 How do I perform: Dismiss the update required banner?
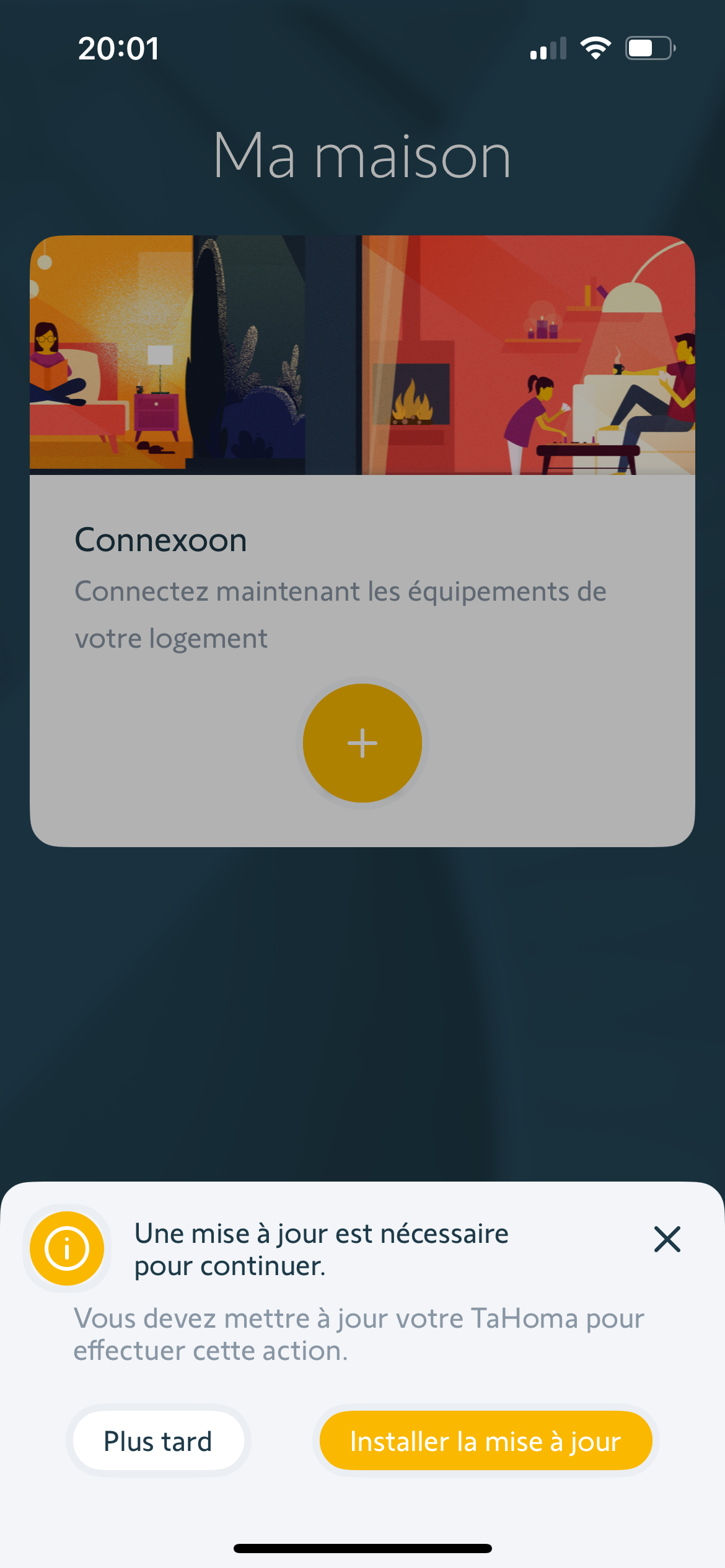667,1239
